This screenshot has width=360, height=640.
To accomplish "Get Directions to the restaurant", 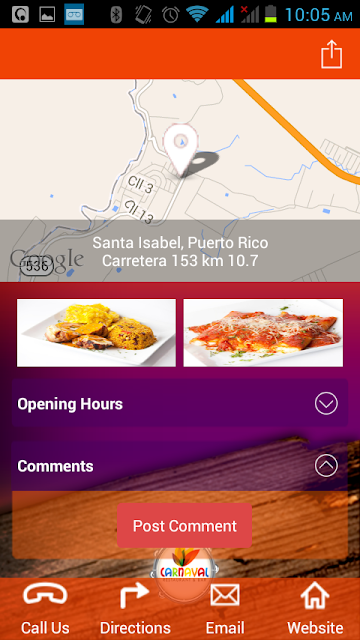I will tap(135, 609).
